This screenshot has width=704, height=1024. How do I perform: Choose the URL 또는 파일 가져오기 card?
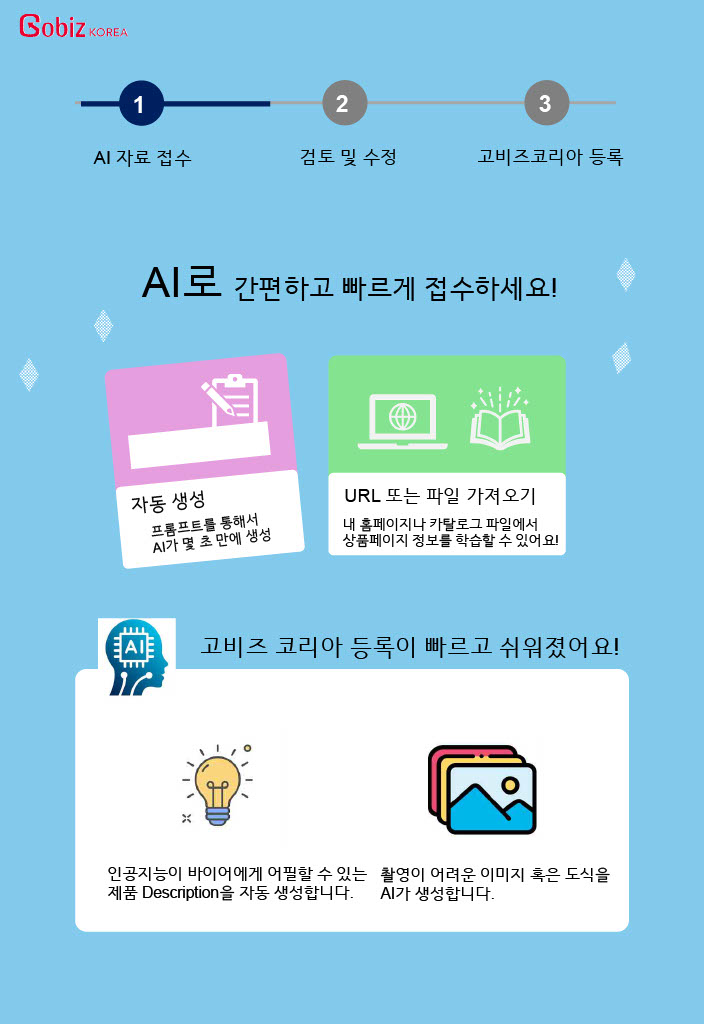click(446, 455)
